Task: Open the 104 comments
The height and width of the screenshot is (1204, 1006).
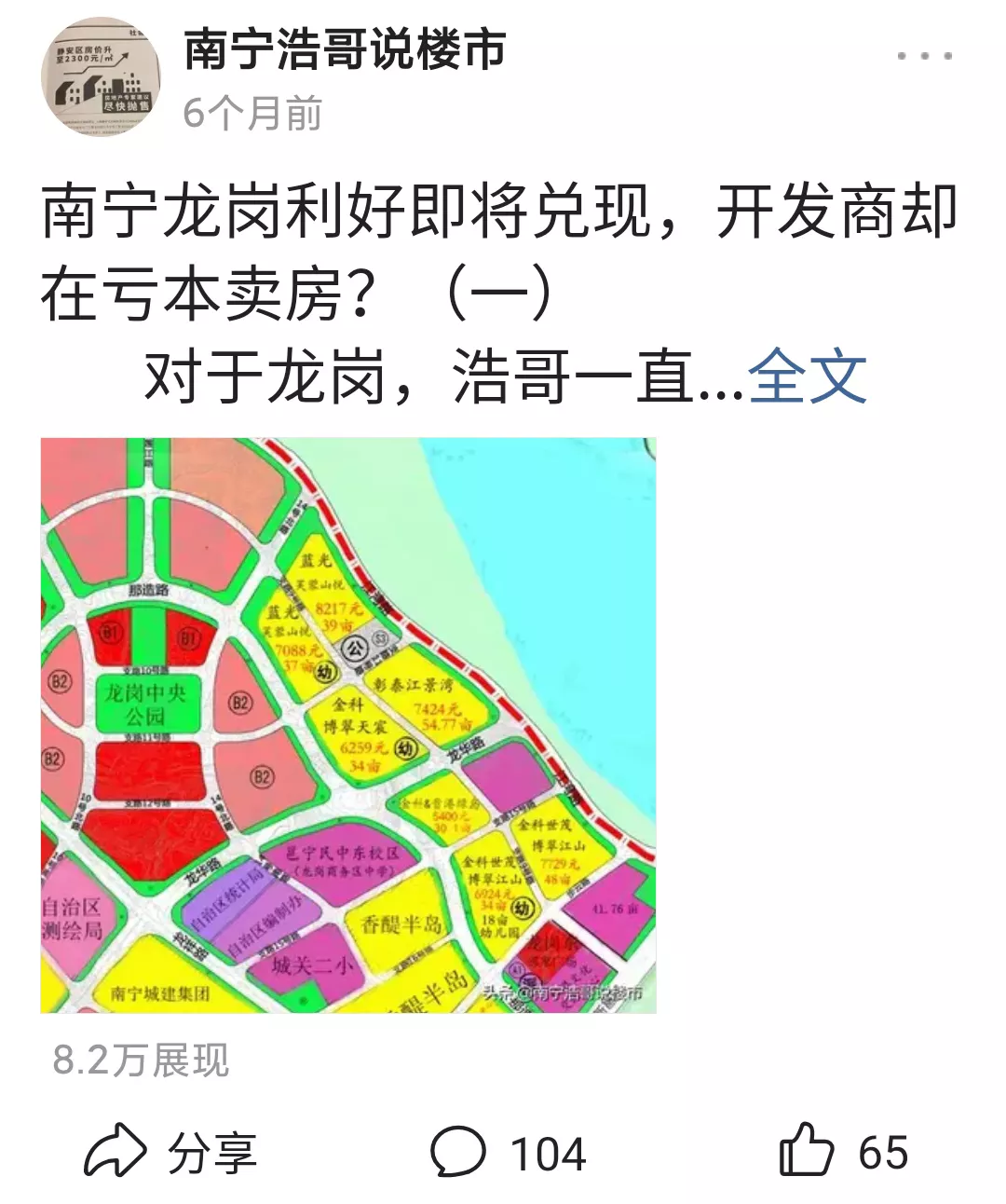Action: (x=509, y=1153)
